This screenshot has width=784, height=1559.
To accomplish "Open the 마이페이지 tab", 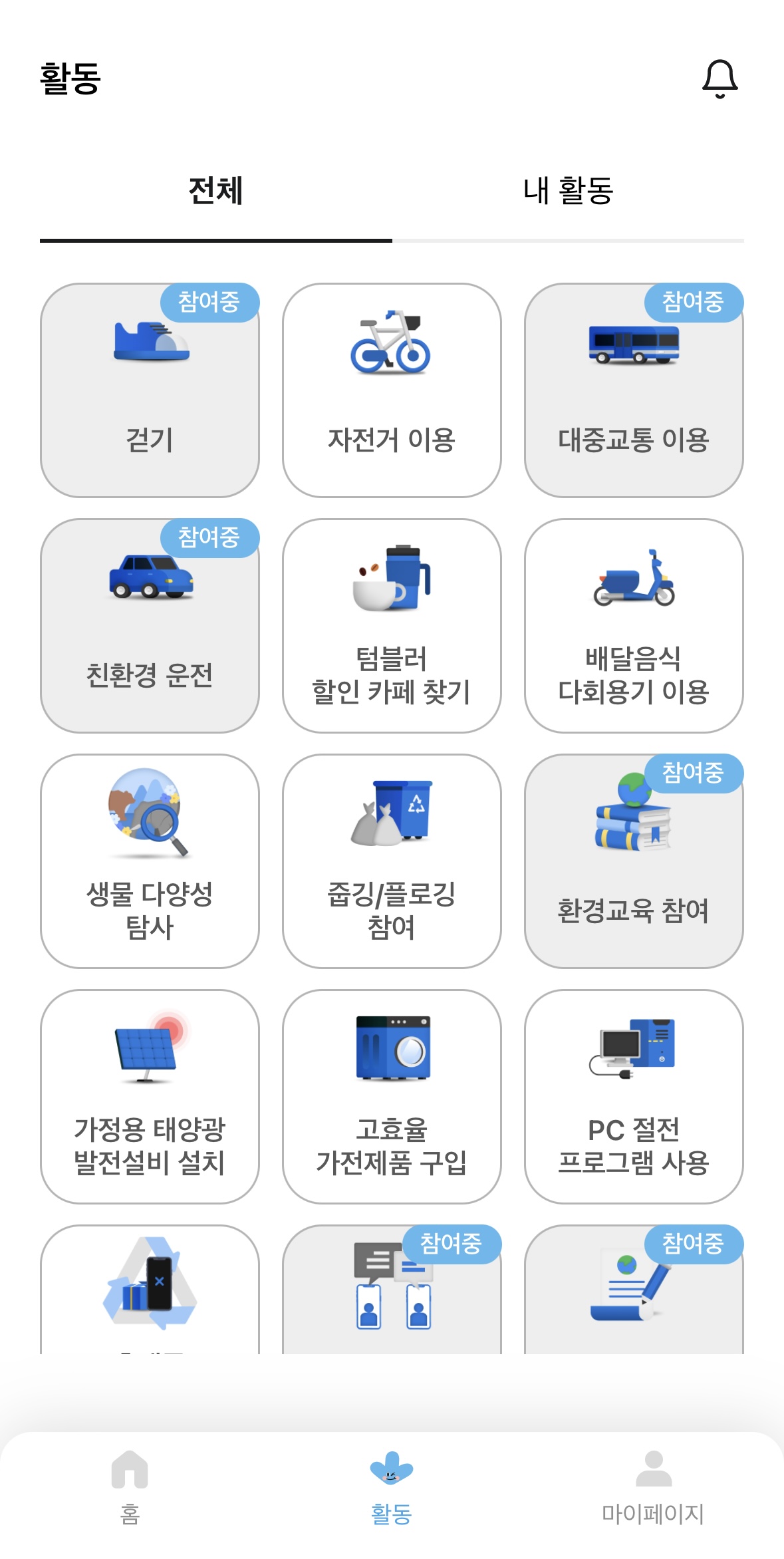I will pos(653,1488).
